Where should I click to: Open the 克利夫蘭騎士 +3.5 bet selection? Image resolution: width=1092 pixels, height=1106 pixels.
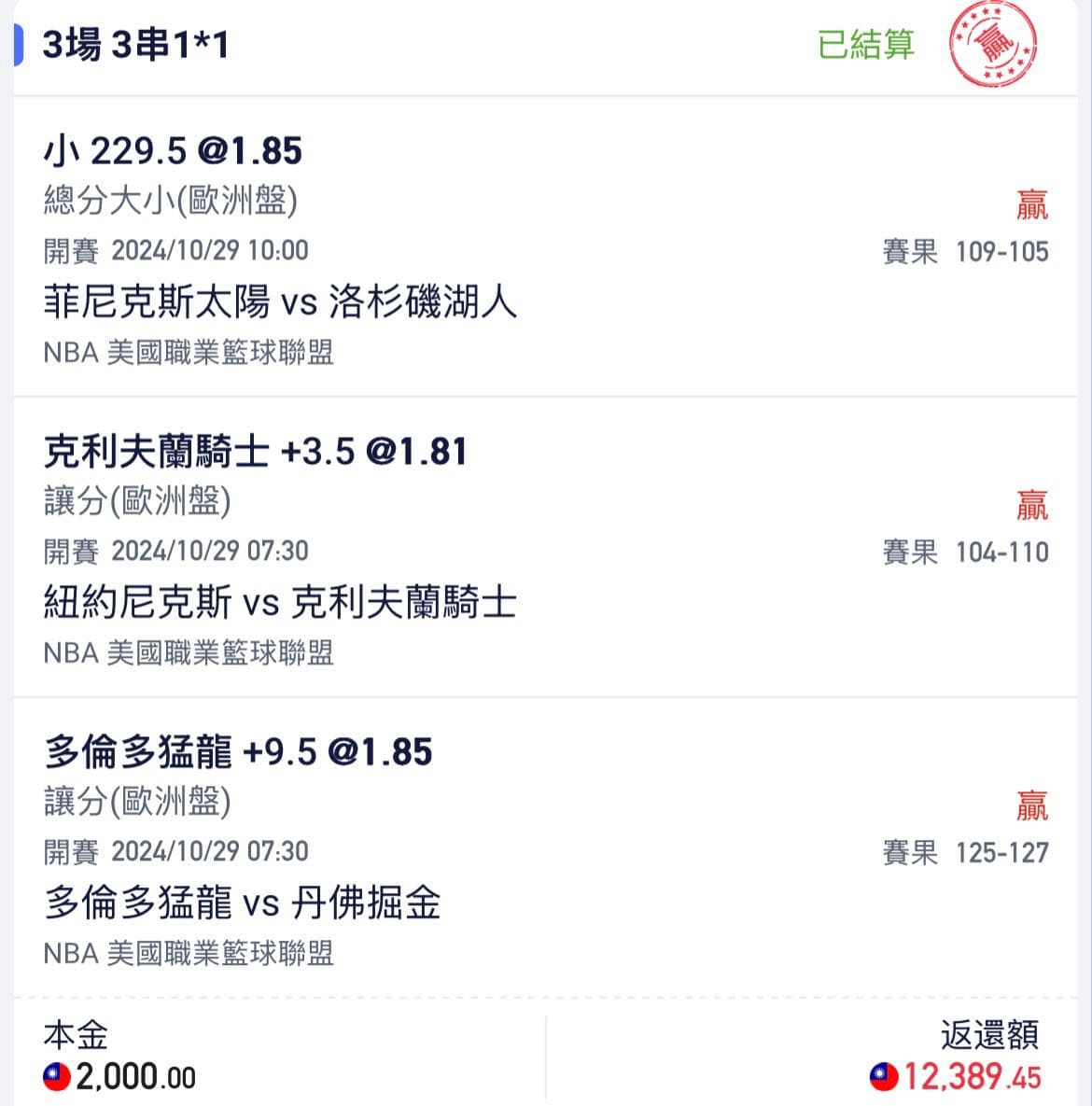point(255,451)
